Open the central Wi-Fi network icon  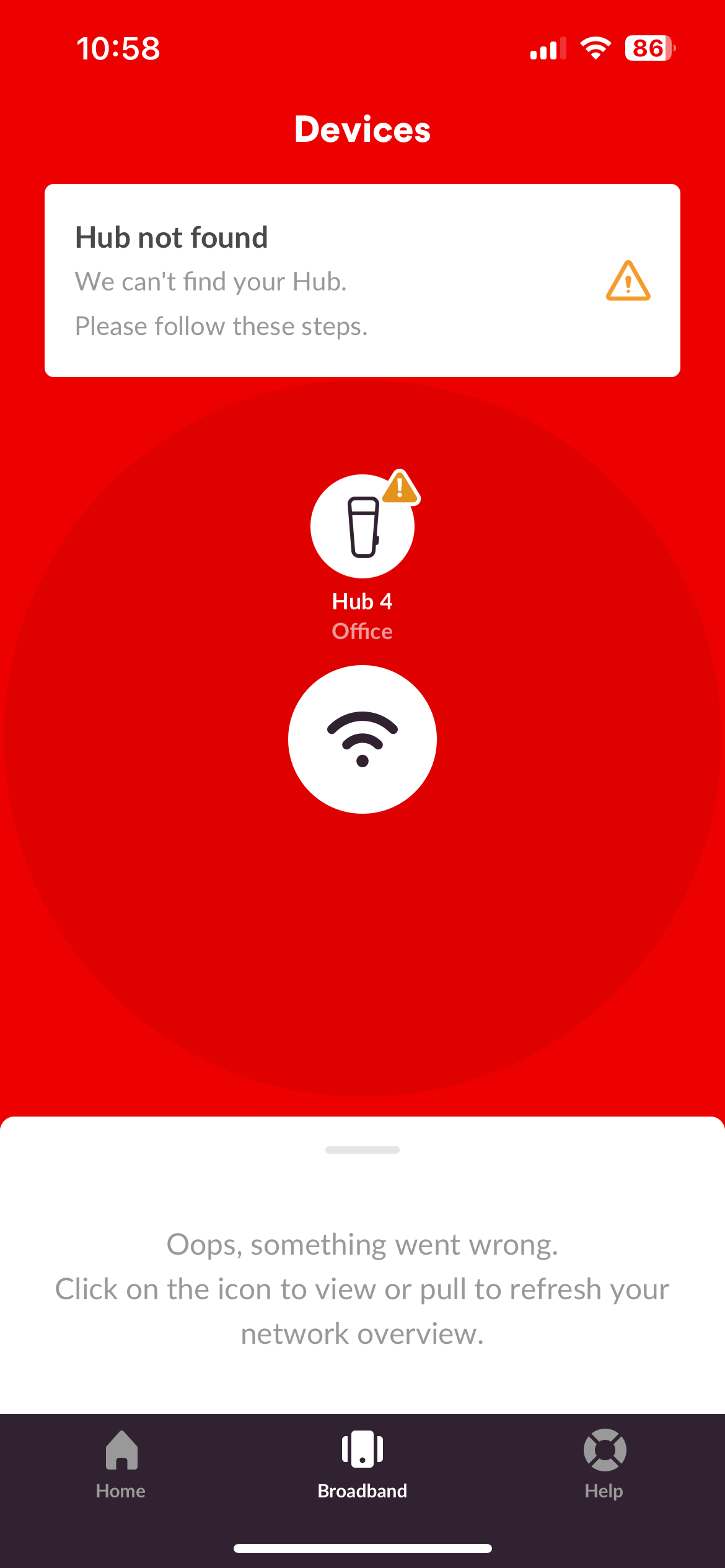click(x=362, y=739)
